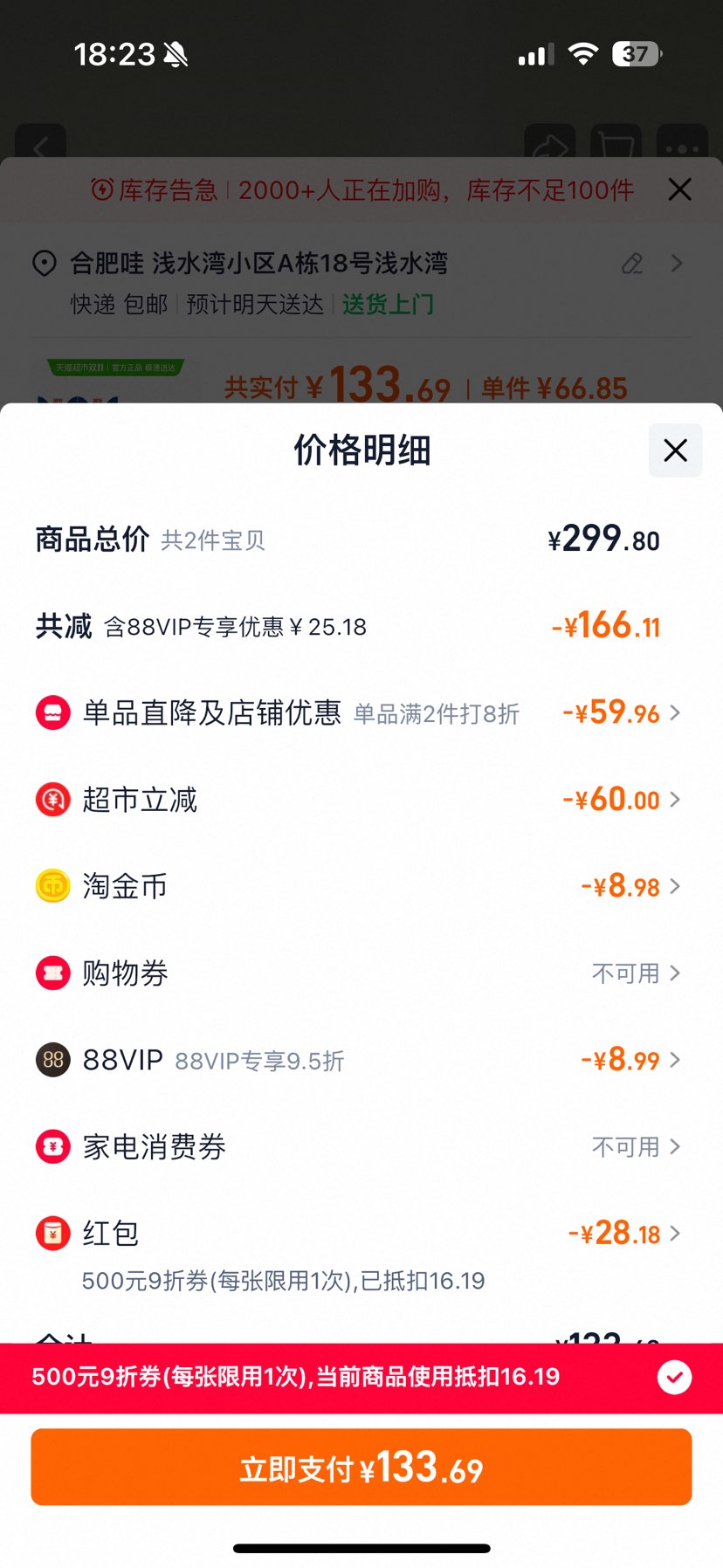The image size is (723, 1568).
Task: Open 超市立减 discount details
Action: pyautogui.click(x=358, y=800)
